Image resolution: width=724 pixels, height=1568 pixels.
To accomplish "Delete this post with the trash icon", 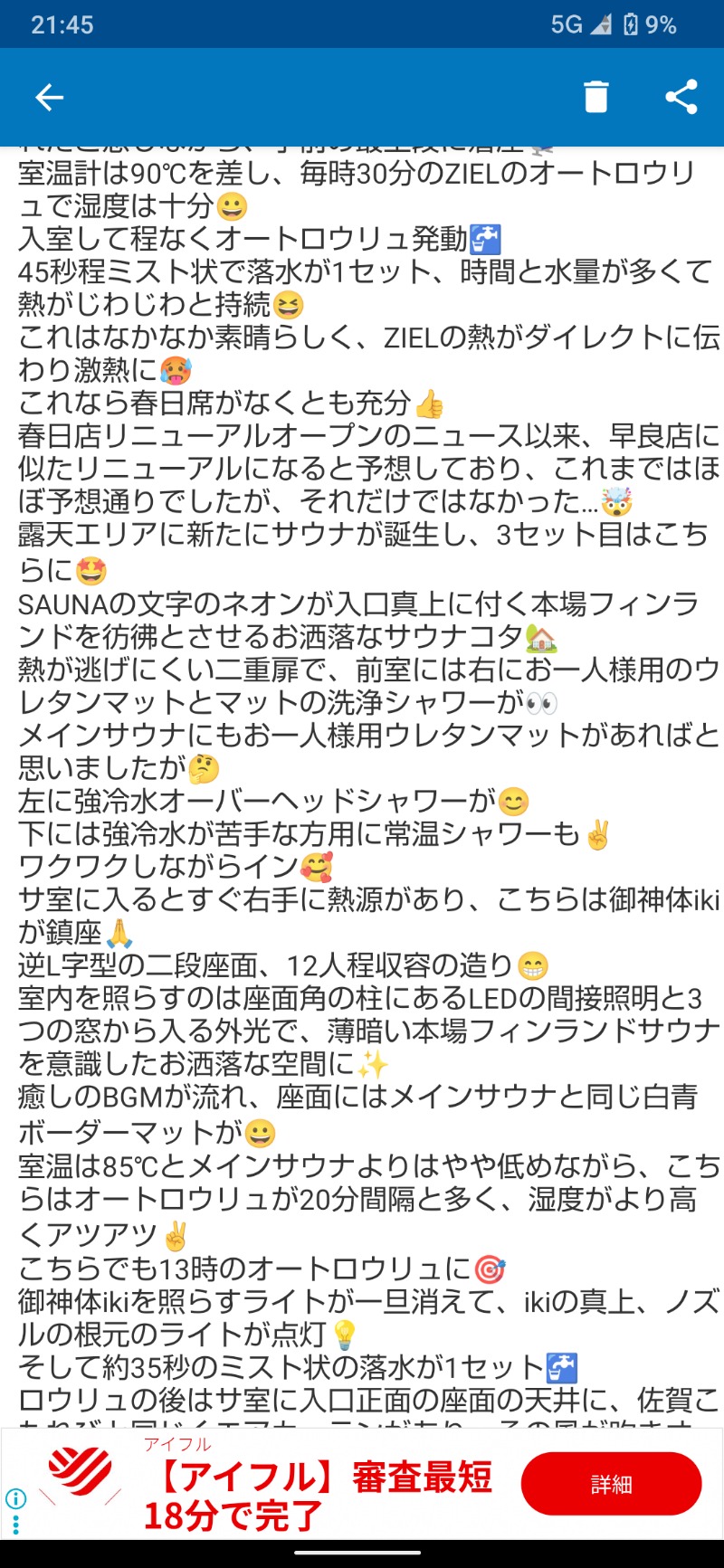I will (x=595, y=97).
